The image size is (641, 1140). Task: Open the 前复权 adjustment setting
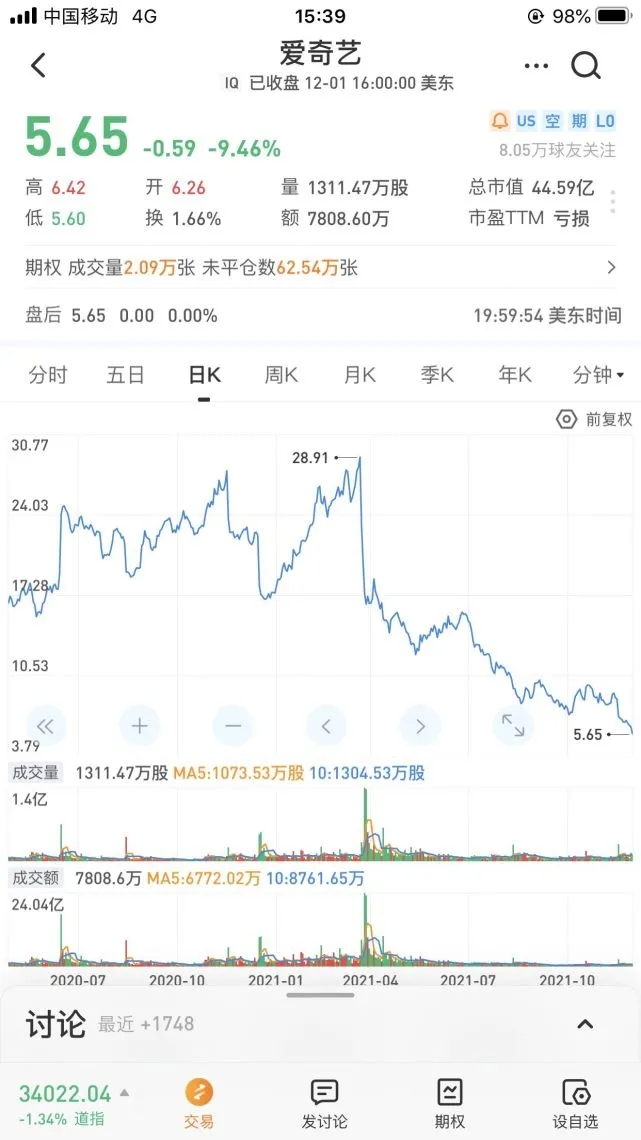tap(594, 420)
